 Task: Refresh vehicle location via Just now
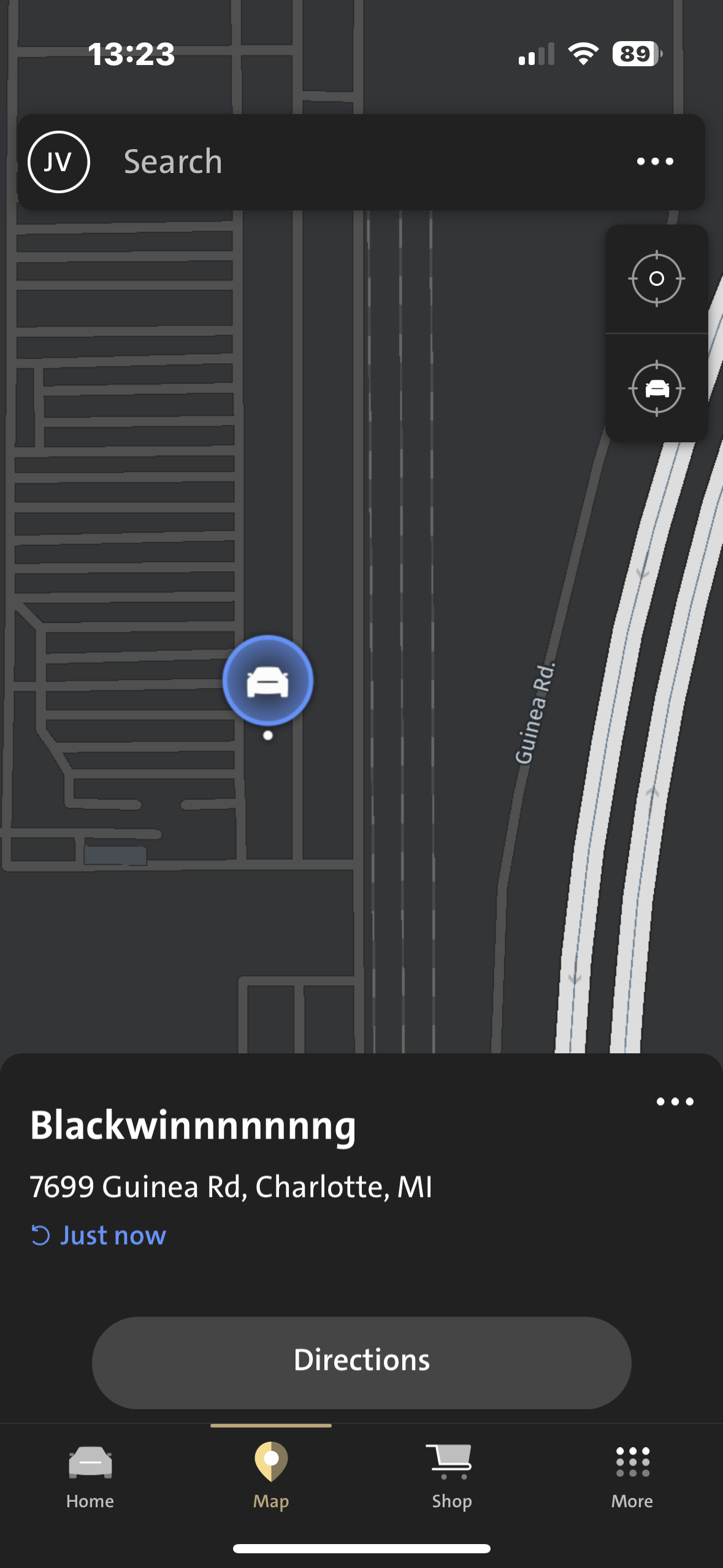(x=99, y=1236)
